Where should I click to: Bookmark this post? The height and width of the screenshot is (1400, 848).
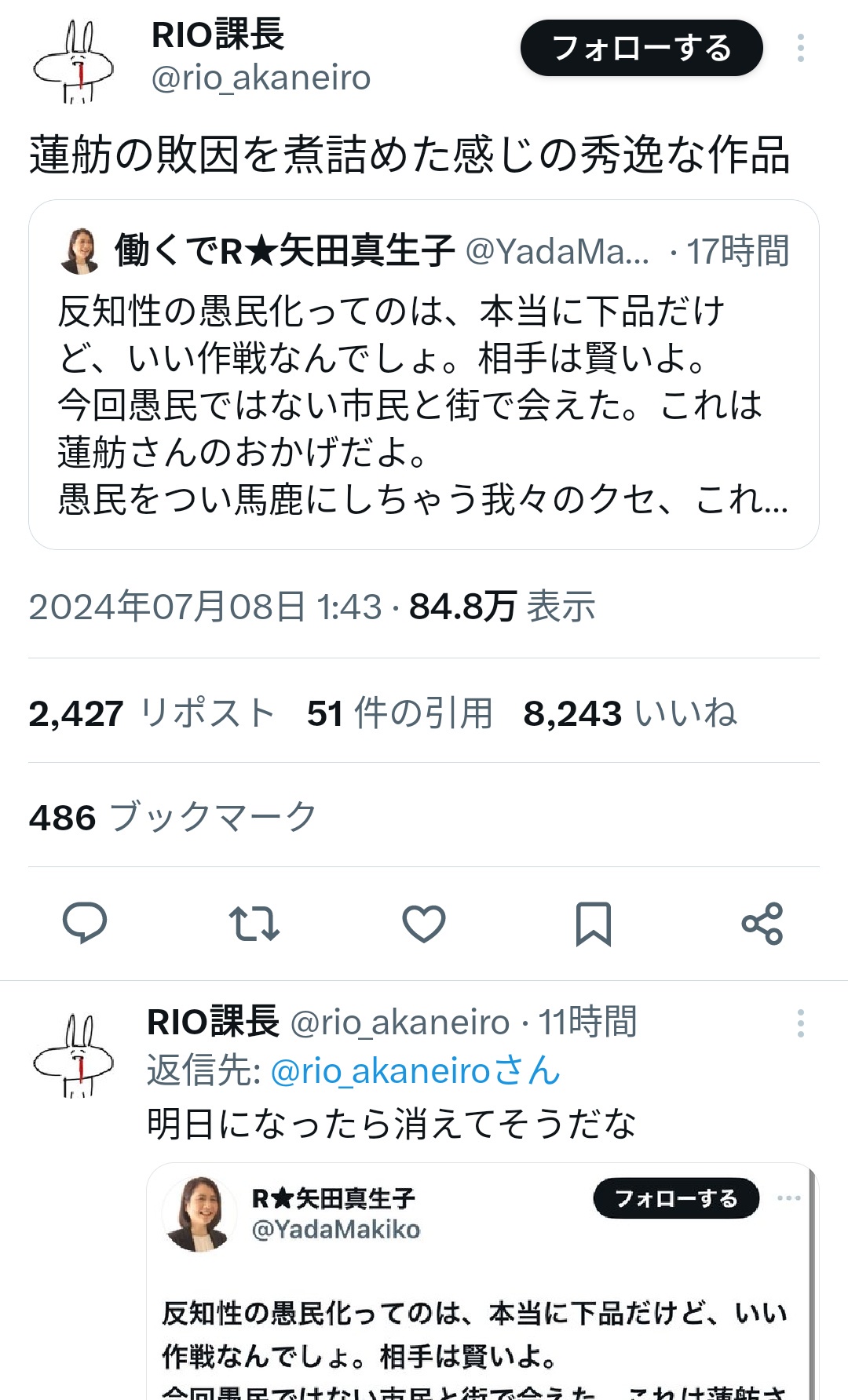coord(593,923)
